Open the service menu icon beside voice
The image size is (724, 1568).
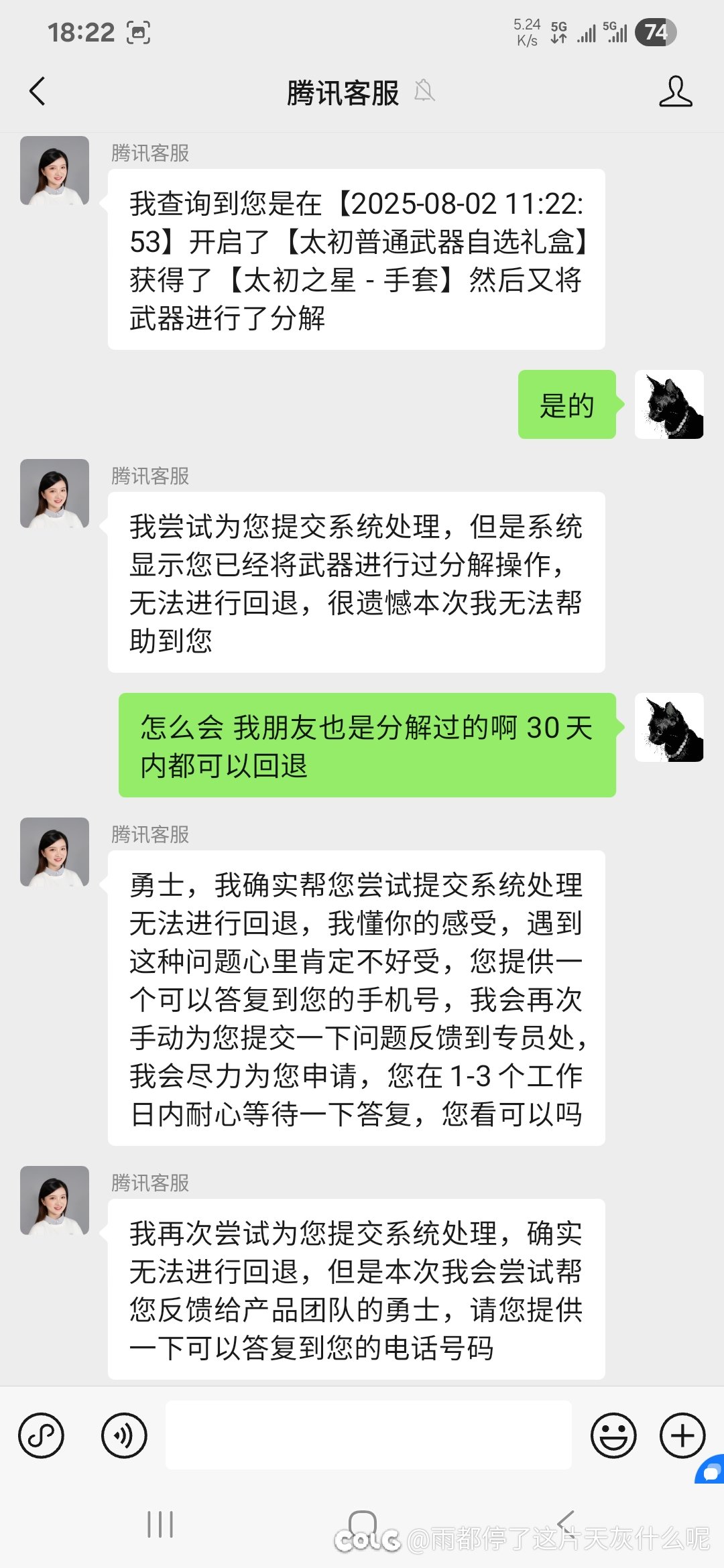pos(42,1435)
